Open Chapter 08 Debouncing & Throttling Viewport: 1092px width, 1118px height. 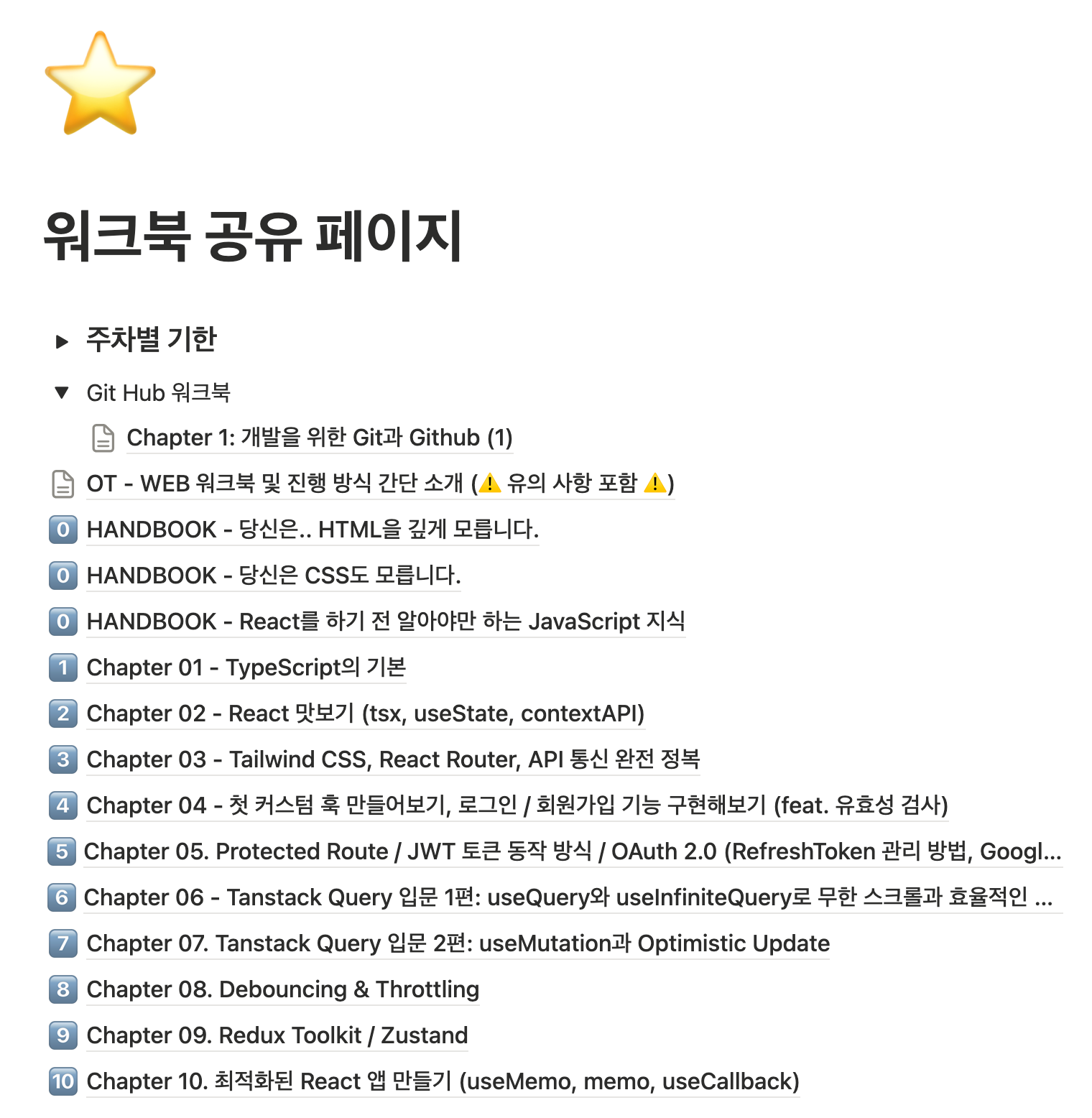pos(282,989)
